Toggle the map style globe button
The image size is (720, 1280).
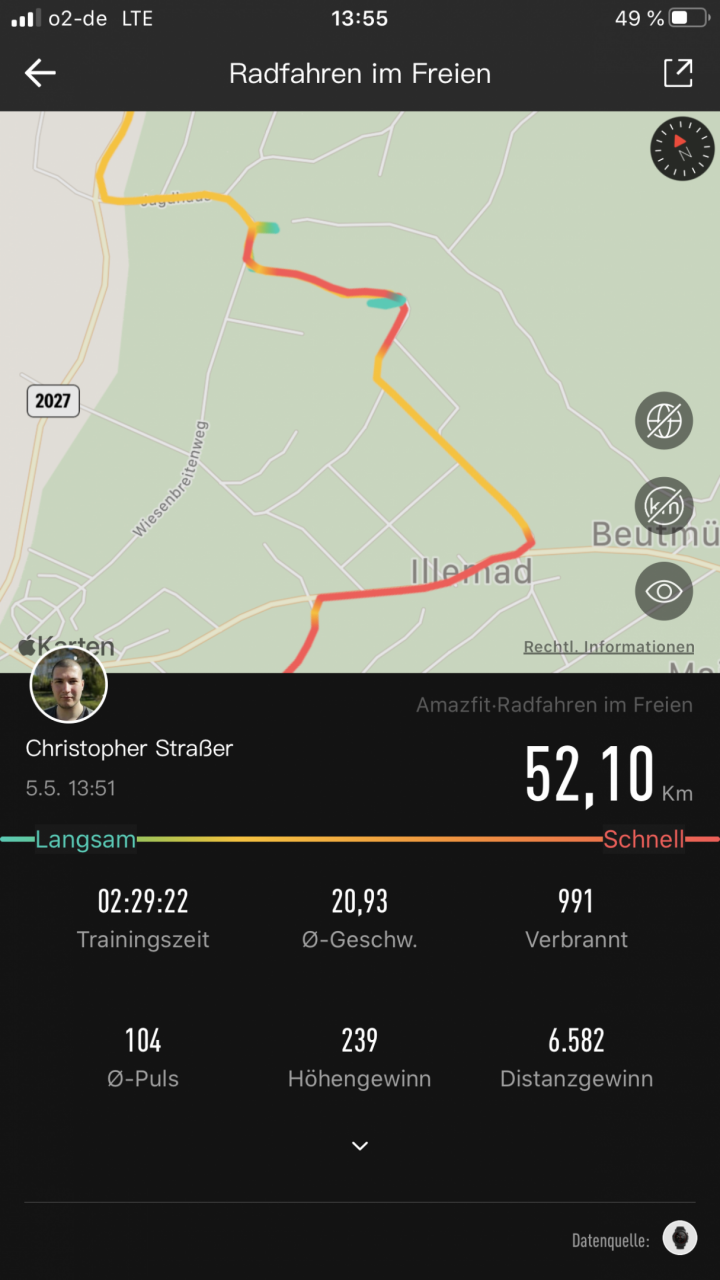(x=664, y=421)
